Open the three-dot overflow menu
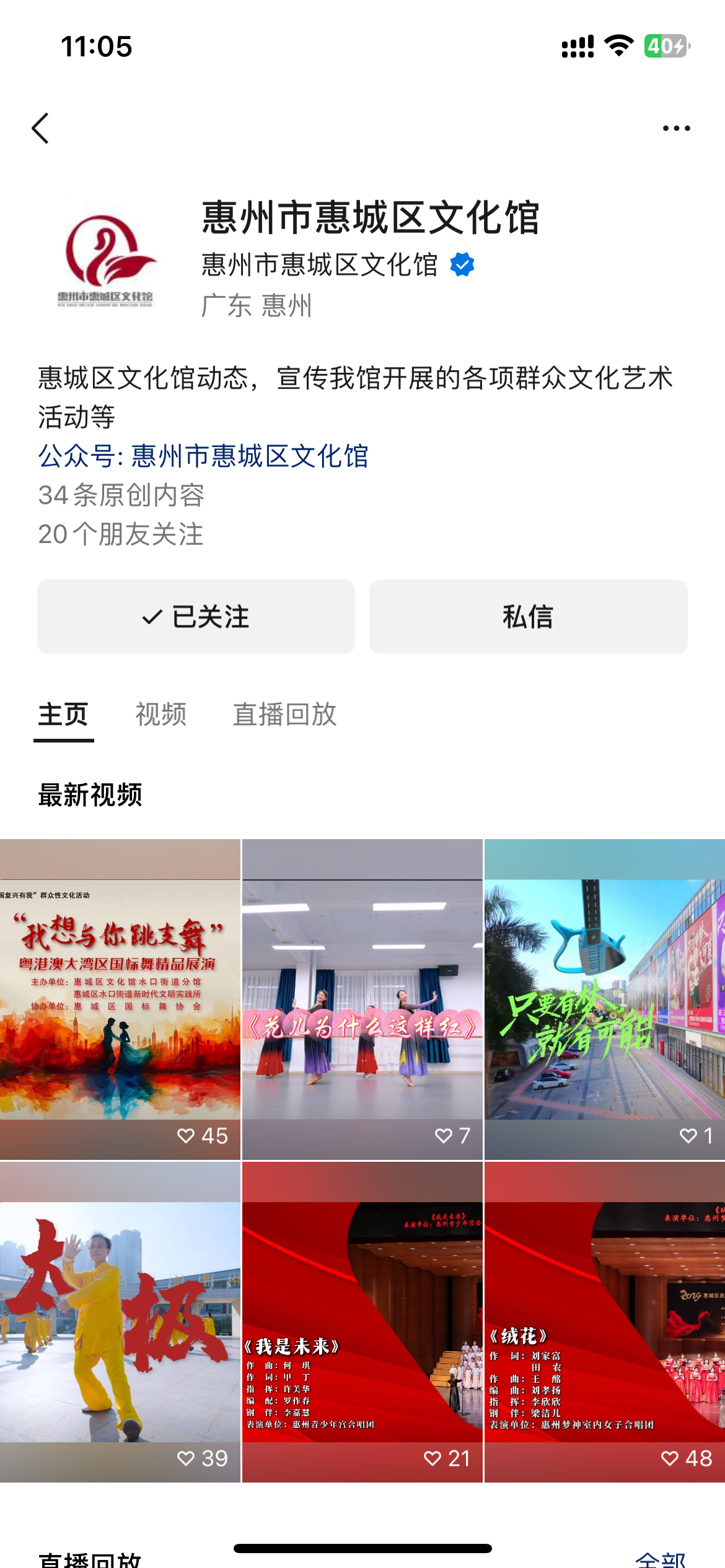 tap(676, 128)
